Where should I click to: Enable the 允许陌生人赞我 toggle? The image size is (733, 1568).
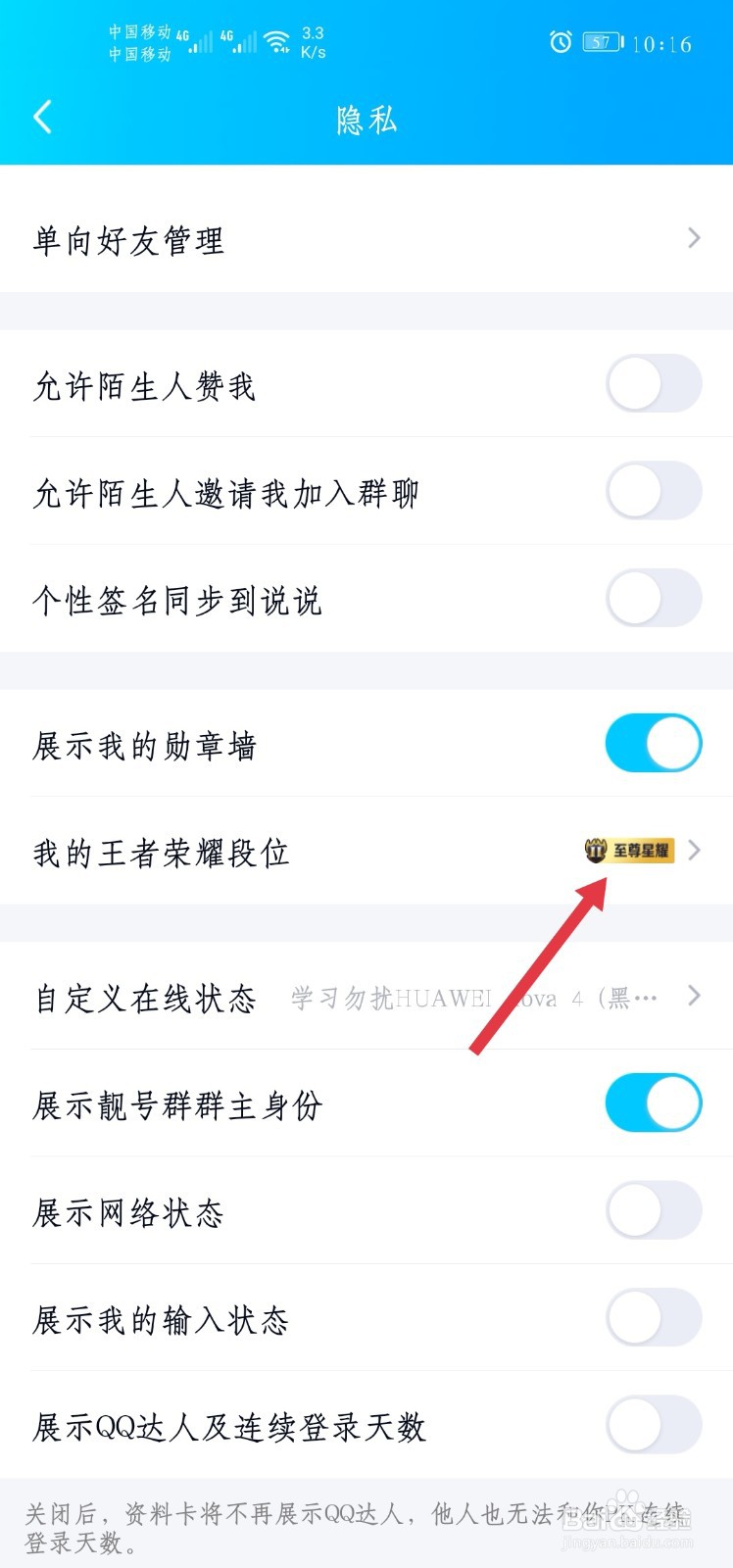(x=653, y=385)
